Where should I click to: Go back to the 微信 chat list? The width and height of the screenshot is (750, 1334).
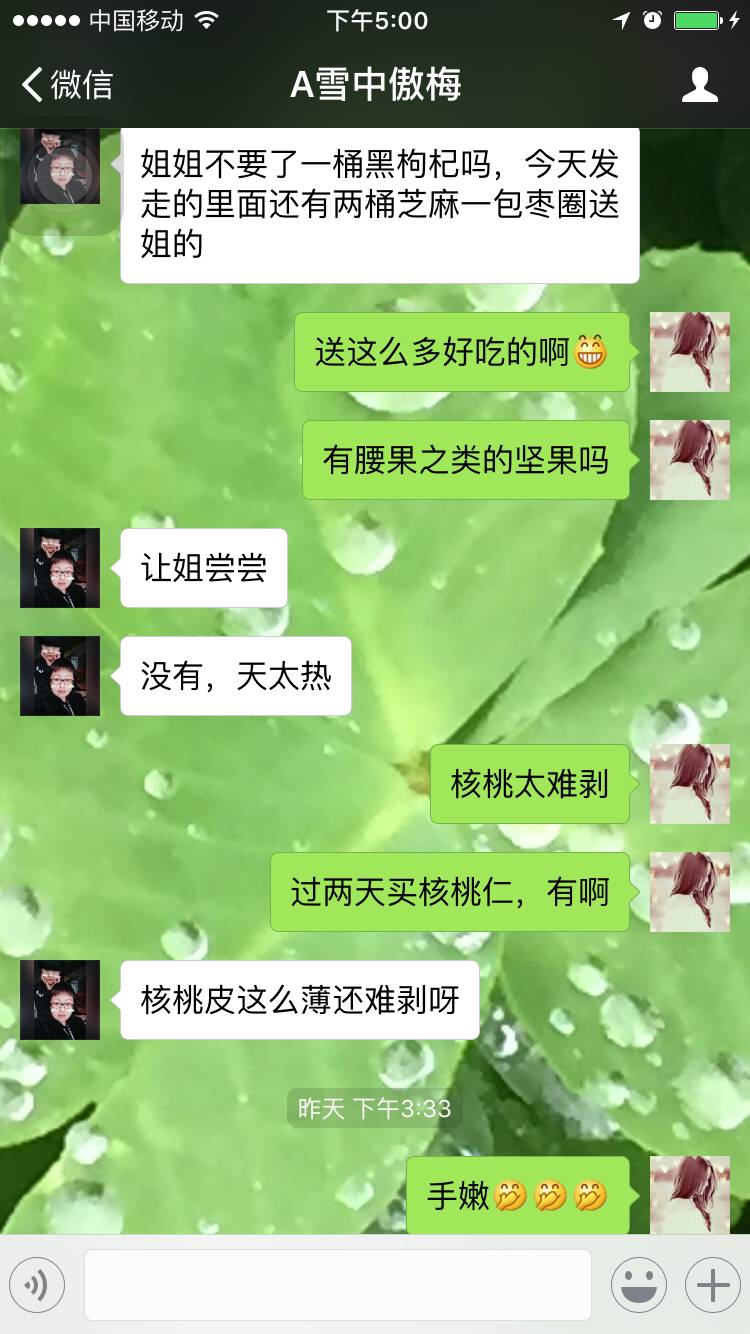pyautogui.click(x=68, y=85)
